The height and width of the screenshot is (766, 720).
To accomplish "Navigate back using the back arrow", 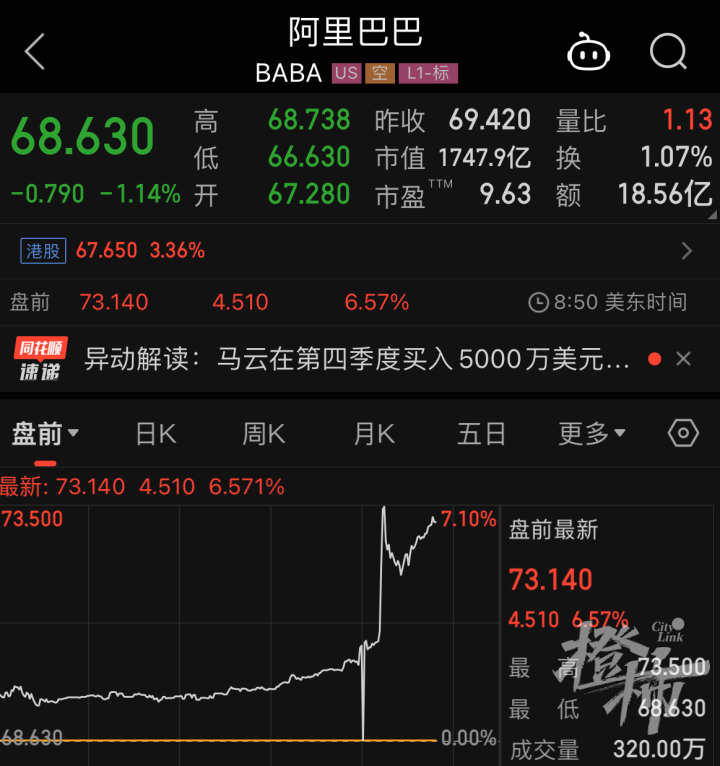I will 34,51.
